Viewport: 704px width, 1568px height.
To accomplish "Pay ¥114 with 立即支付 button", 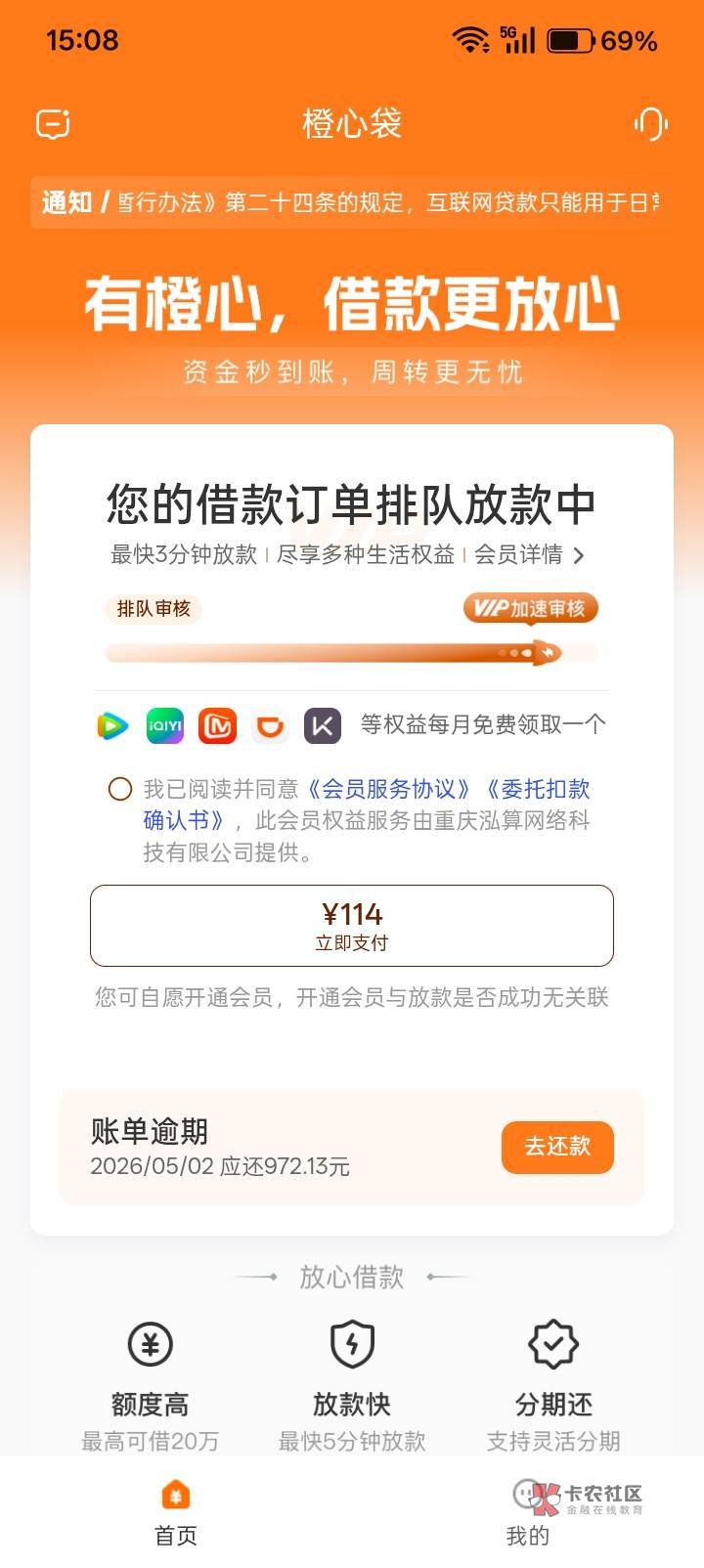I will coord(352,926).
